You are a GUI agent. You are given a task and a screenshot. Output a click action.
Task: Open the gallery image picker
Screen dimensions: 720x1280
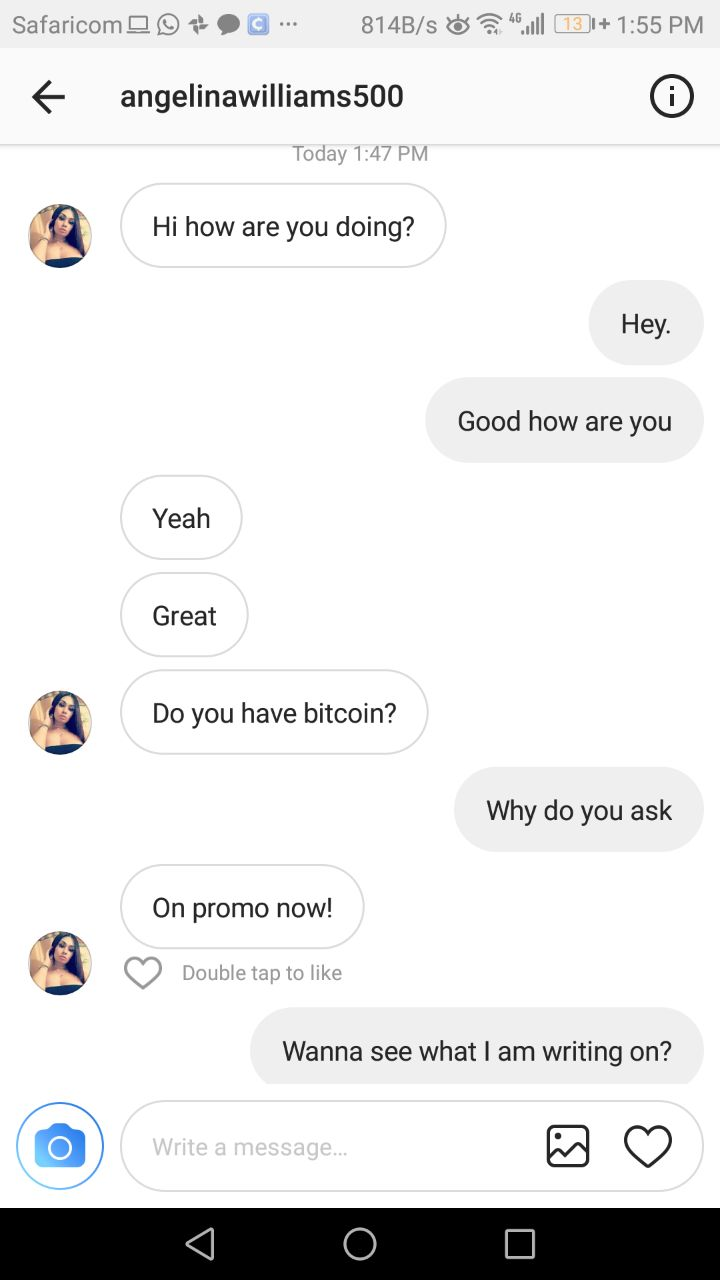[568, 1146]
